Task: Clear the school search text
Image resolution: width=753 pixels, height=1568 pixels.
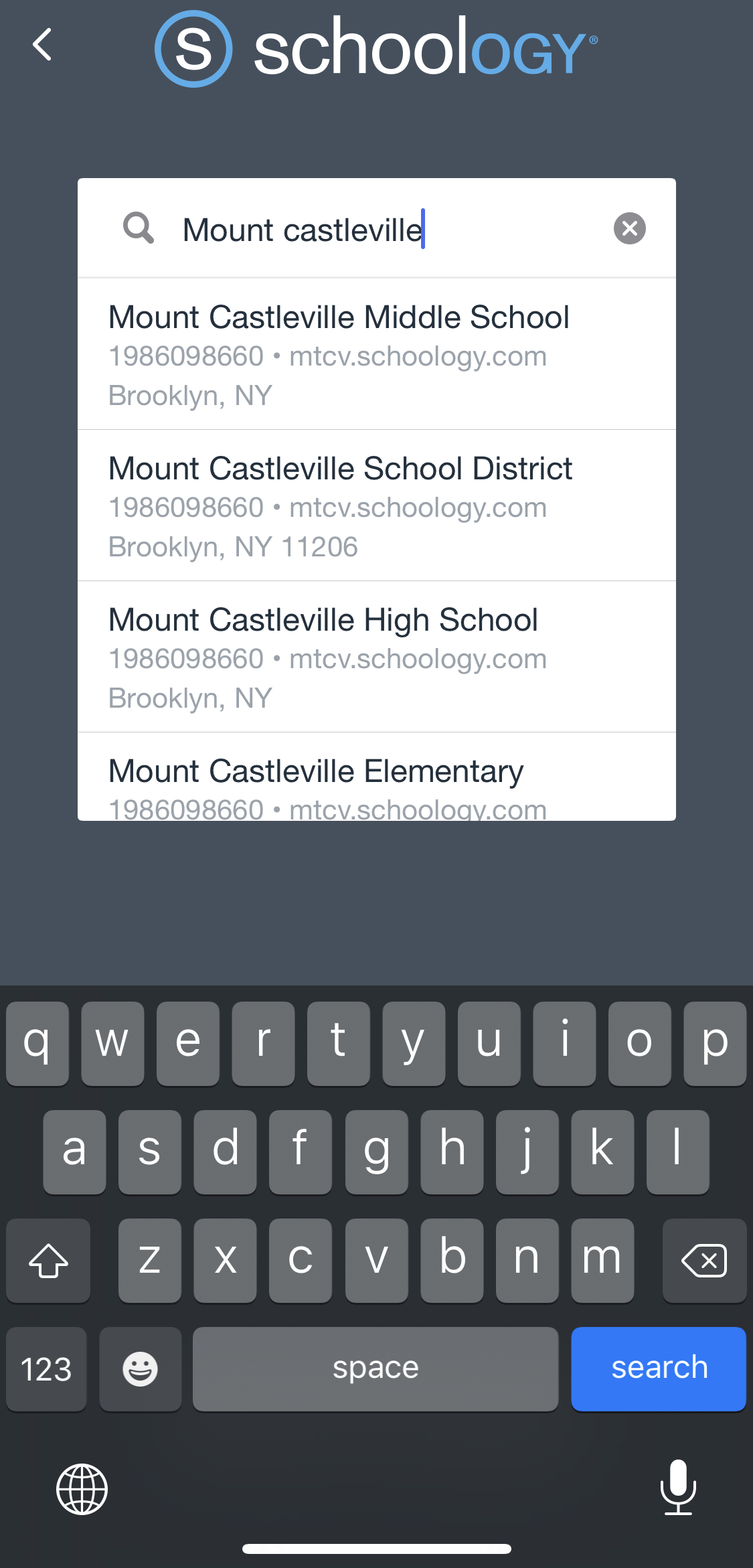Action: [629, 229]
